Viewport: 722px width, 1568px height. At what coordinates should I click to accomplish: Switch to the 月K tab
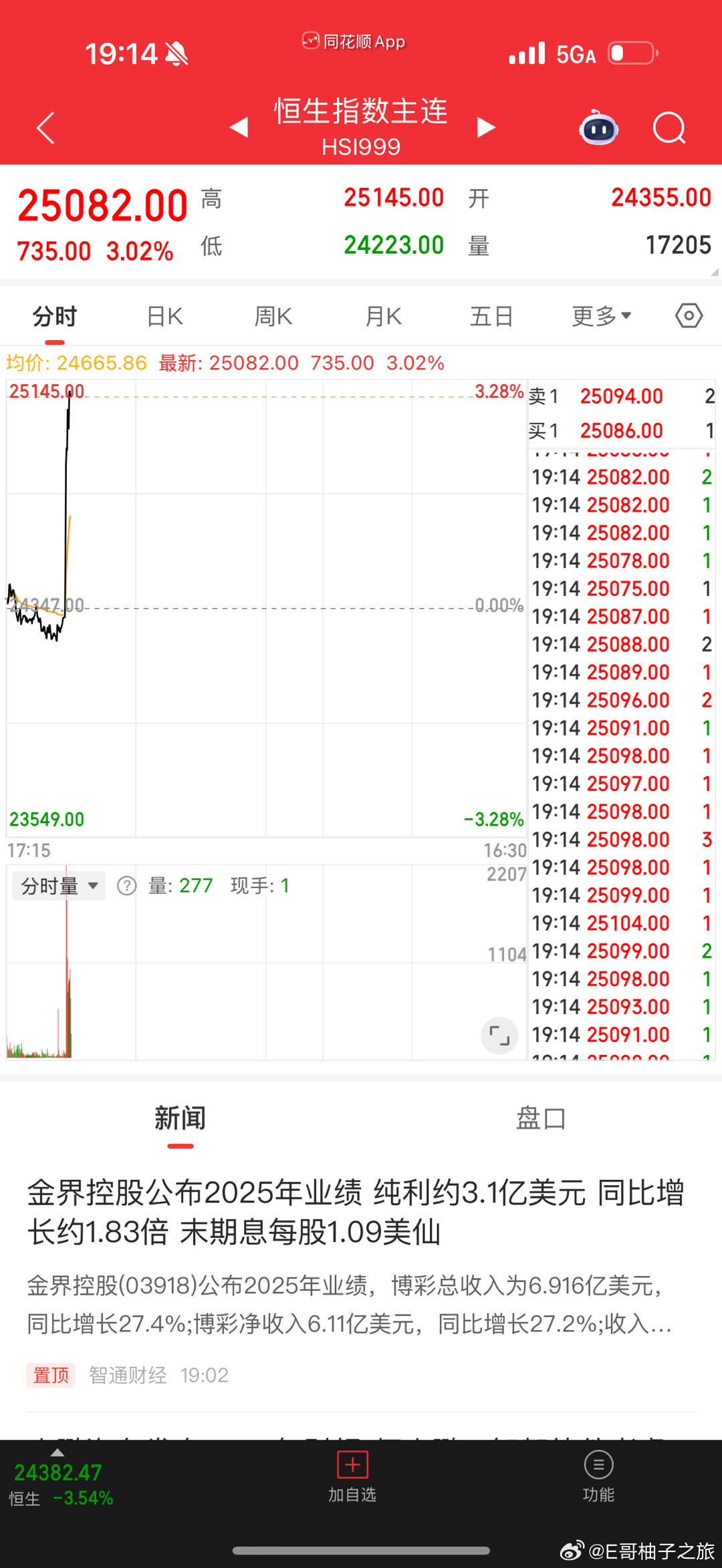click(382, 315)
